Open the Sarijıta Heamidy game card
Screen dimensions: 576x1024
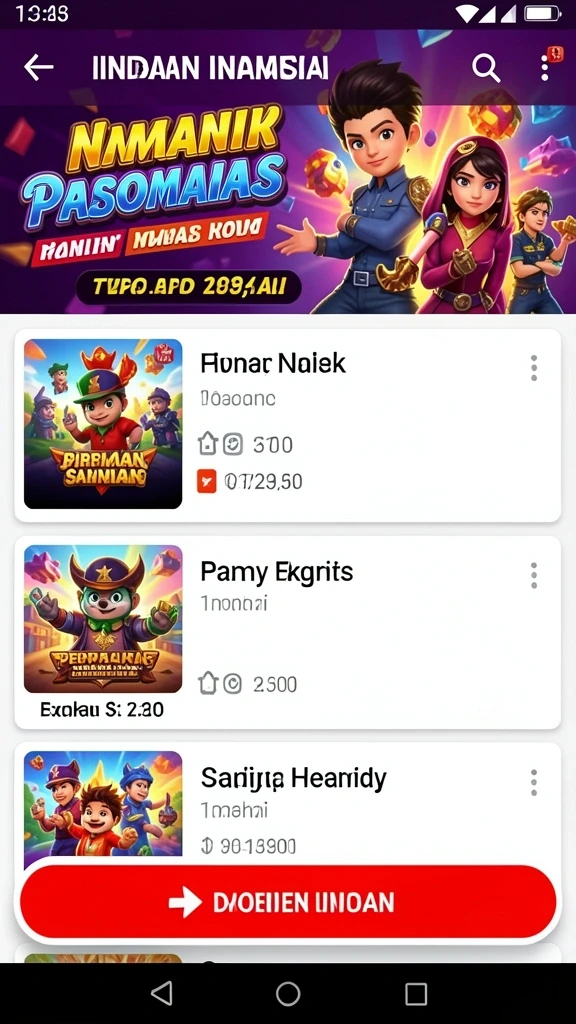[287, 802]
